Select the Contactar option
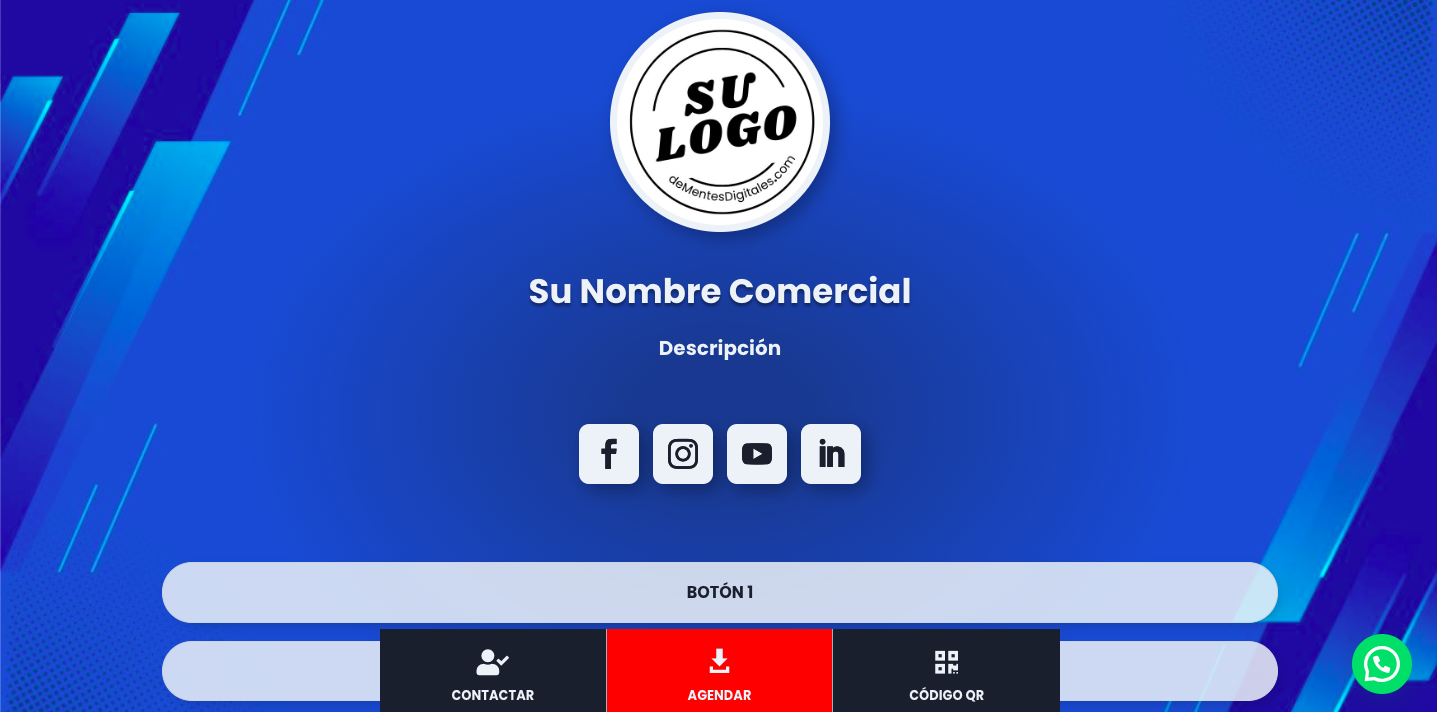 [x=493, y=672]
